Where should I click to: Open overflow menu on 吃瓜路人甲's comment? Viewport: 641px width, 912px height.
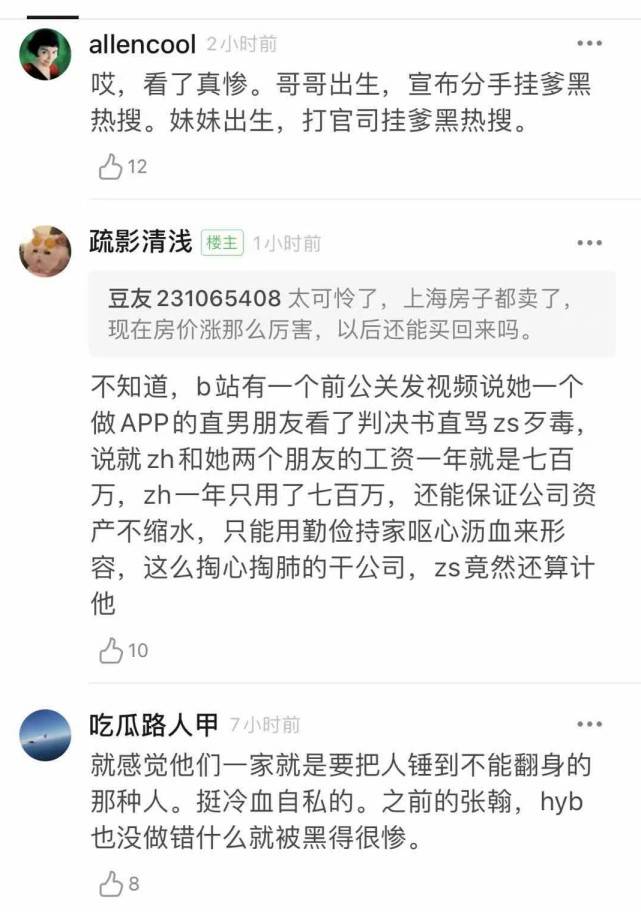590,725
